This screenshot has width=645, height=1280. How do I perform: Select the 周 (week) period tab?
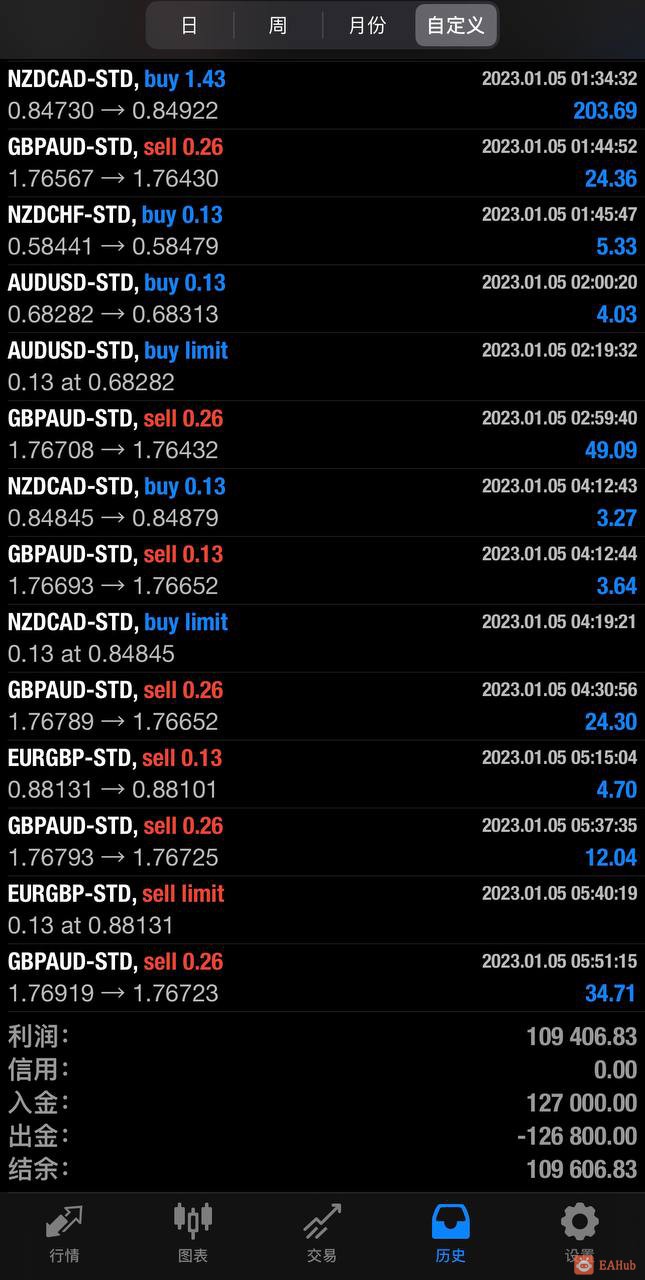point(278,26)
